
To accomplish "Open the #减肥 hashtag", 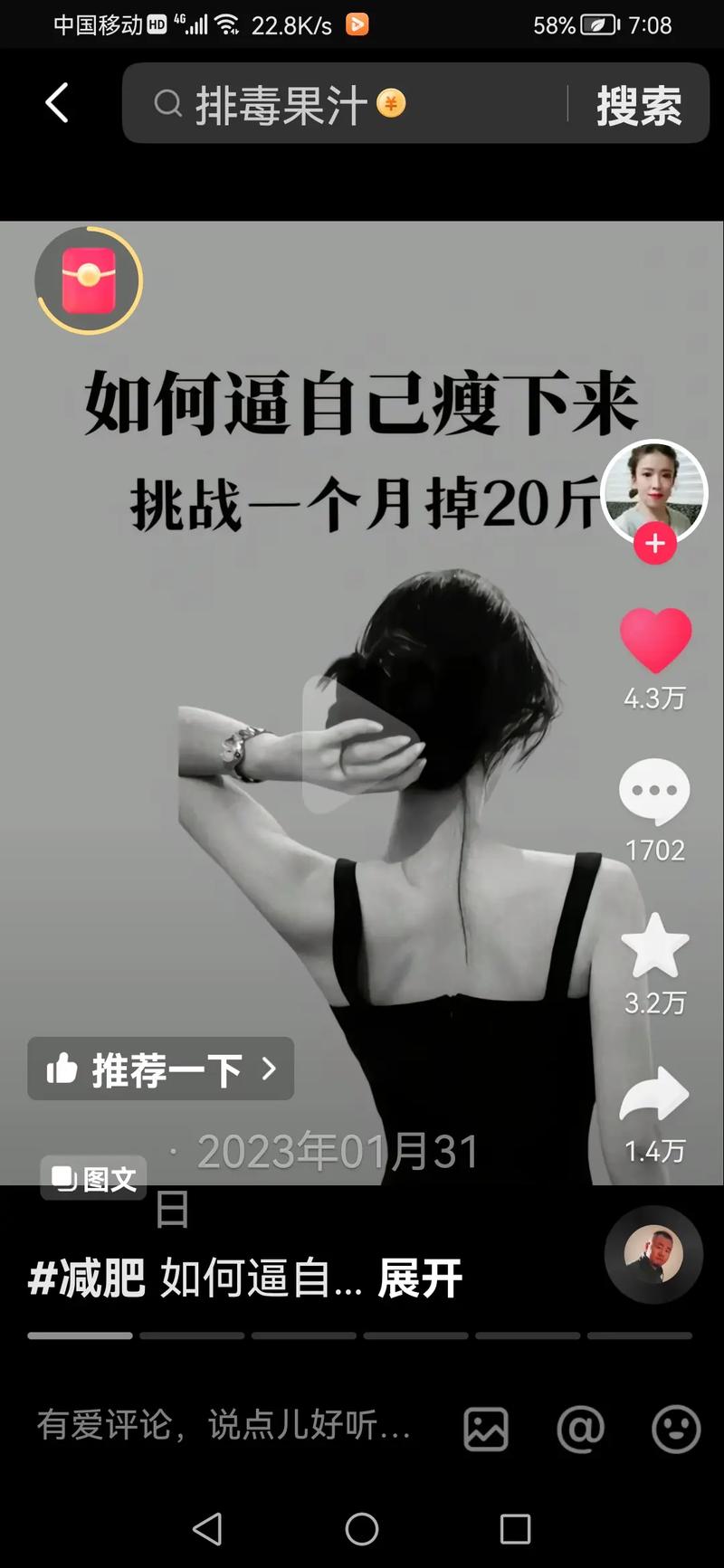I will coord(87,1278).
